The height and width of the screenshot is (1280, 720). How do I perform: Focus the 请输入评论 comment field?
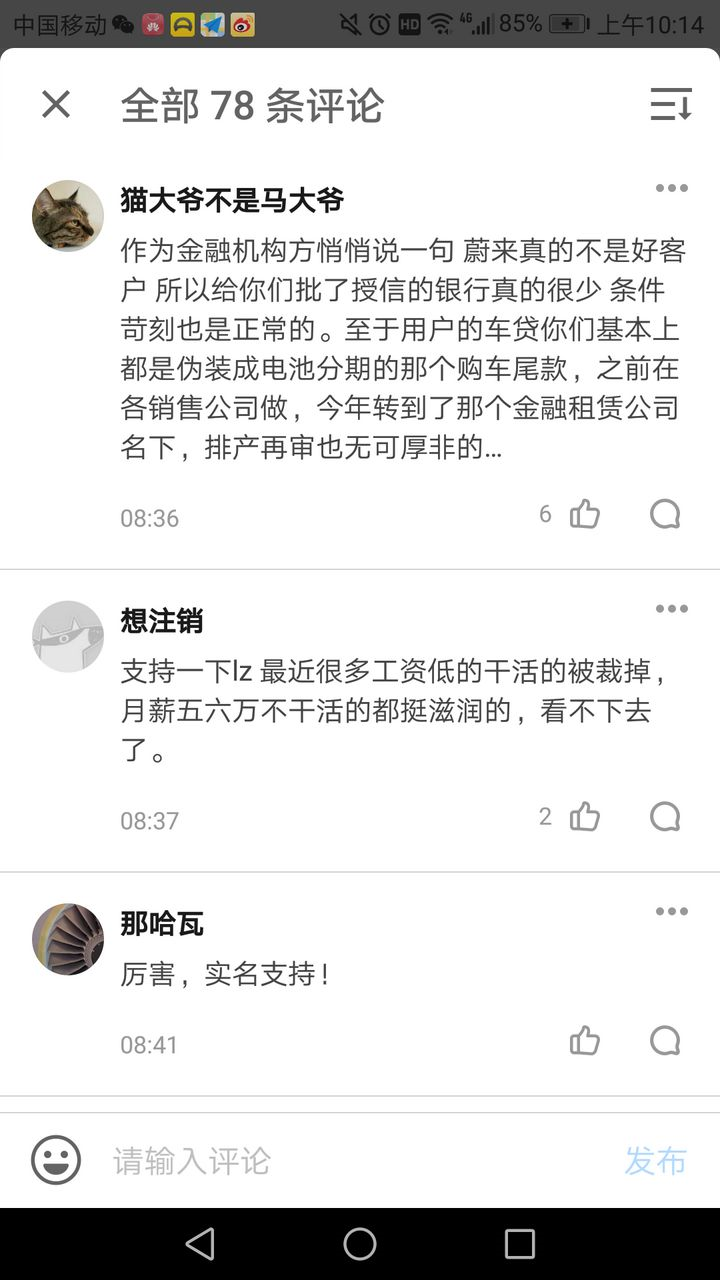[350, 1160]
